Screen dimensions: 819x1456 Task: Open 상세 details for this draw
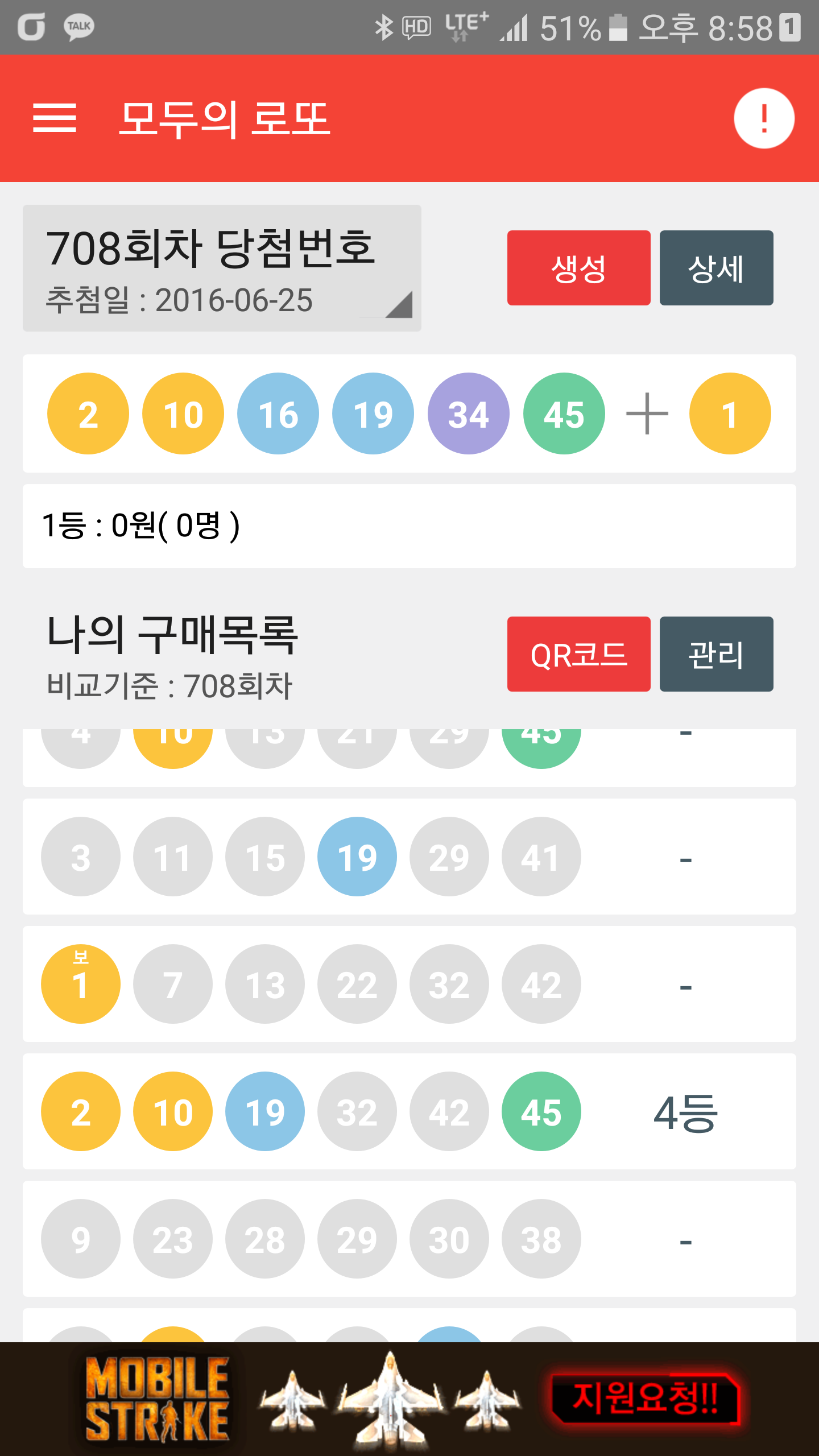point(716,268)
